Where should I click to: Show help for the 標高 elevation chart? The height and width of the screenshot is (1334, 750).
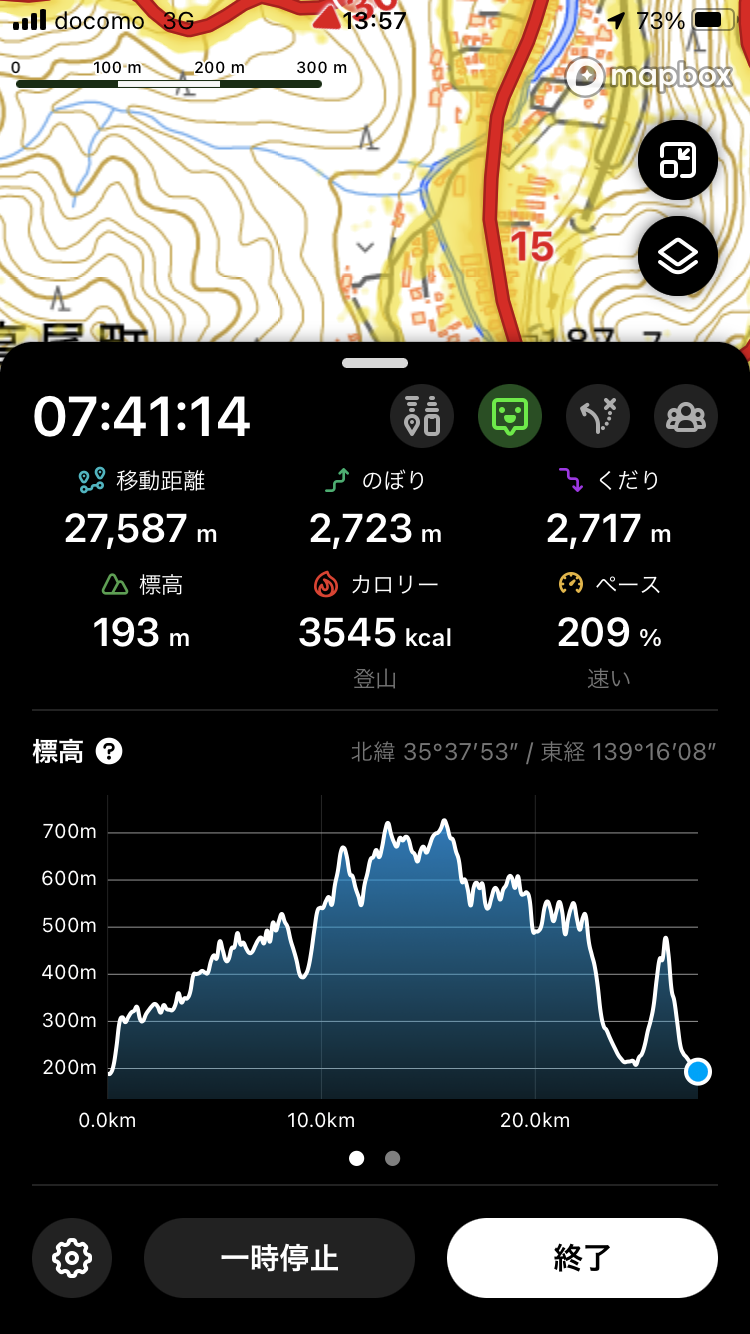click(109, 751)
